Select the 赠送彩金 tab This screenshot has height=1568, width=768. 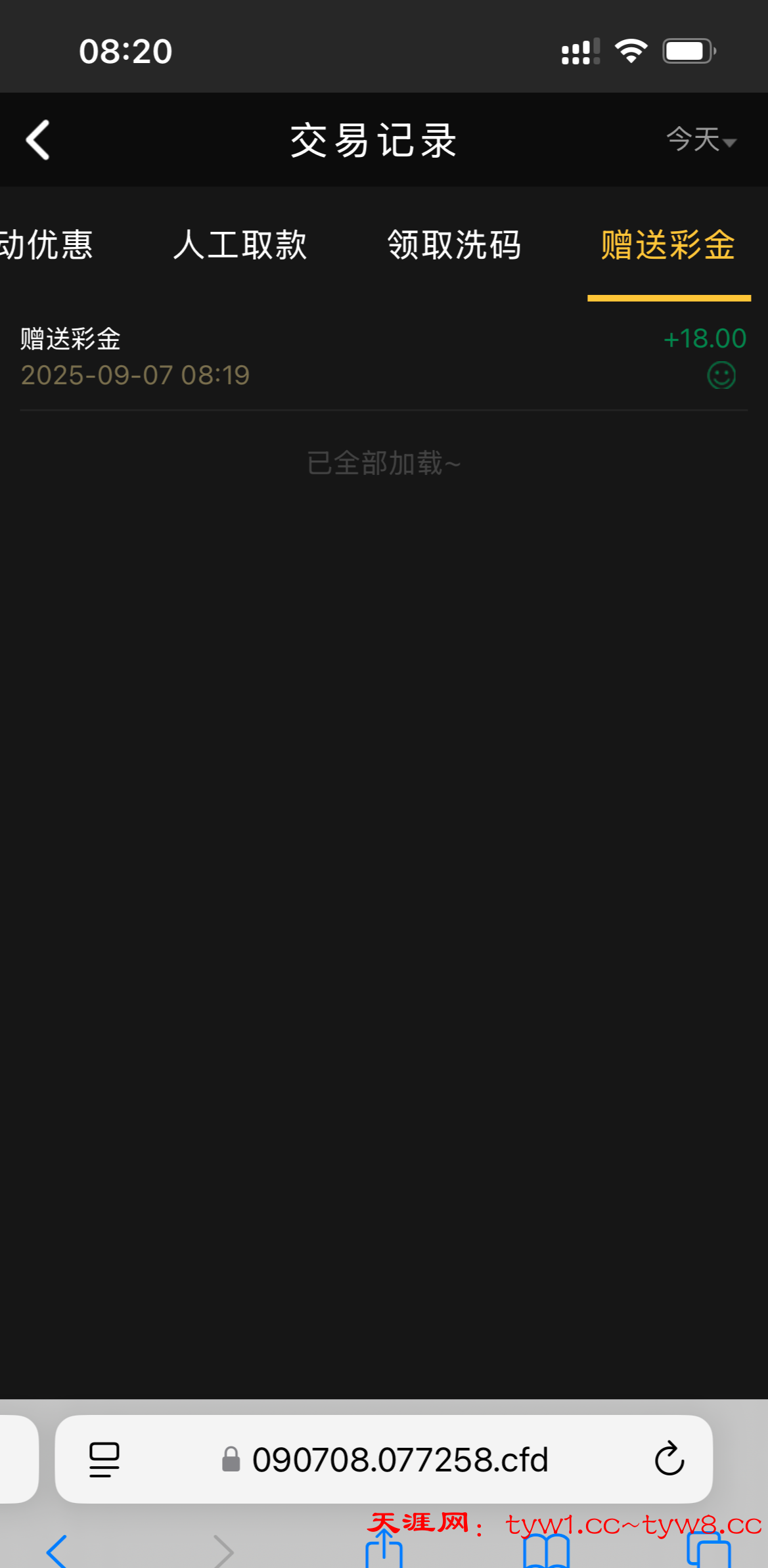tap(668, 246)
